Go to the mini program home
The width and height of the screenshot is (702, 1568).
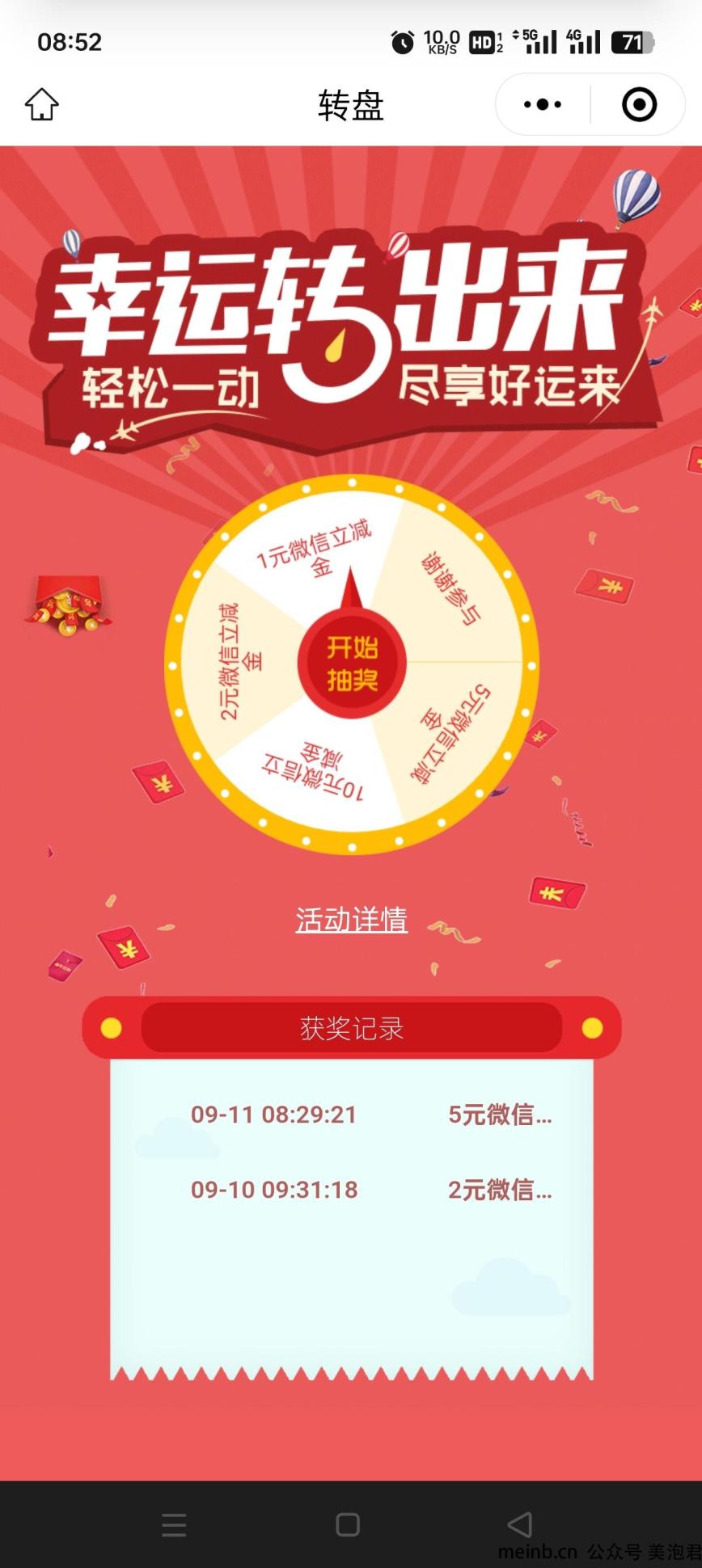coord(42,104)
